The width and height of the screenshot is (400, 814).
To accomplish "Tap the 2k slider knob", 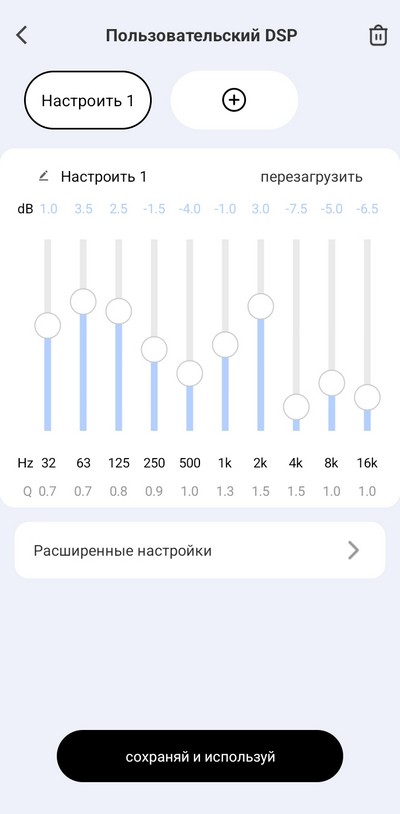I will click(260, 306).
